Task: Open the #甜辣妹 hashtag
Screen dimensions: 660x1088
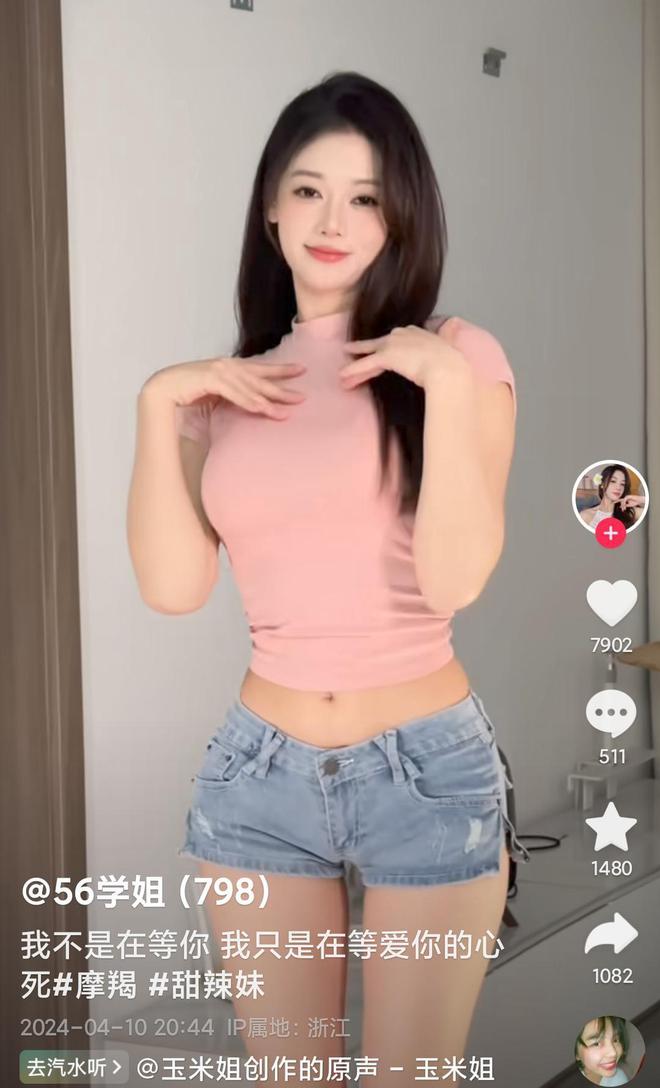Action: pyautogui.click(x=207, y=986)
